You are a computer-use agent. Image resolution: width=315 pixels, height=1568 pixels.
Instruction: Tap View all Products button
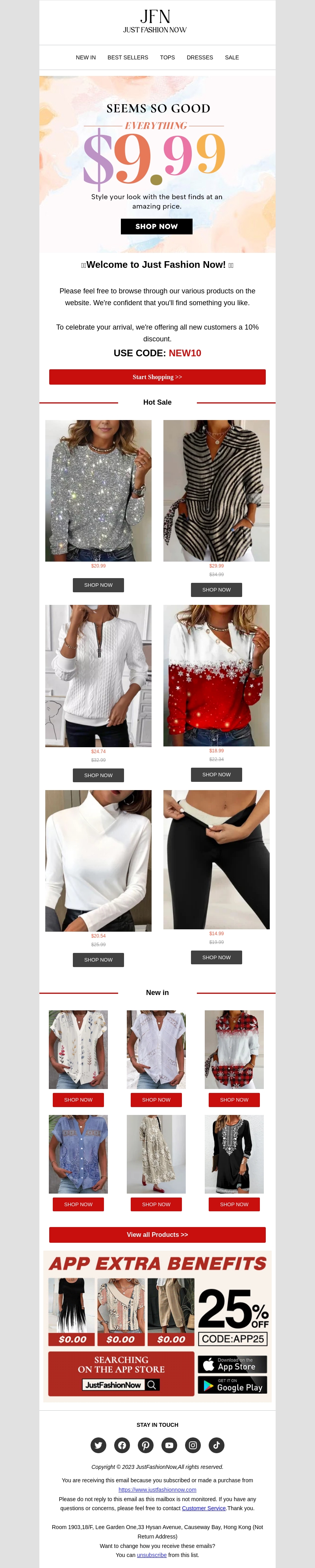coord(157,1235)
